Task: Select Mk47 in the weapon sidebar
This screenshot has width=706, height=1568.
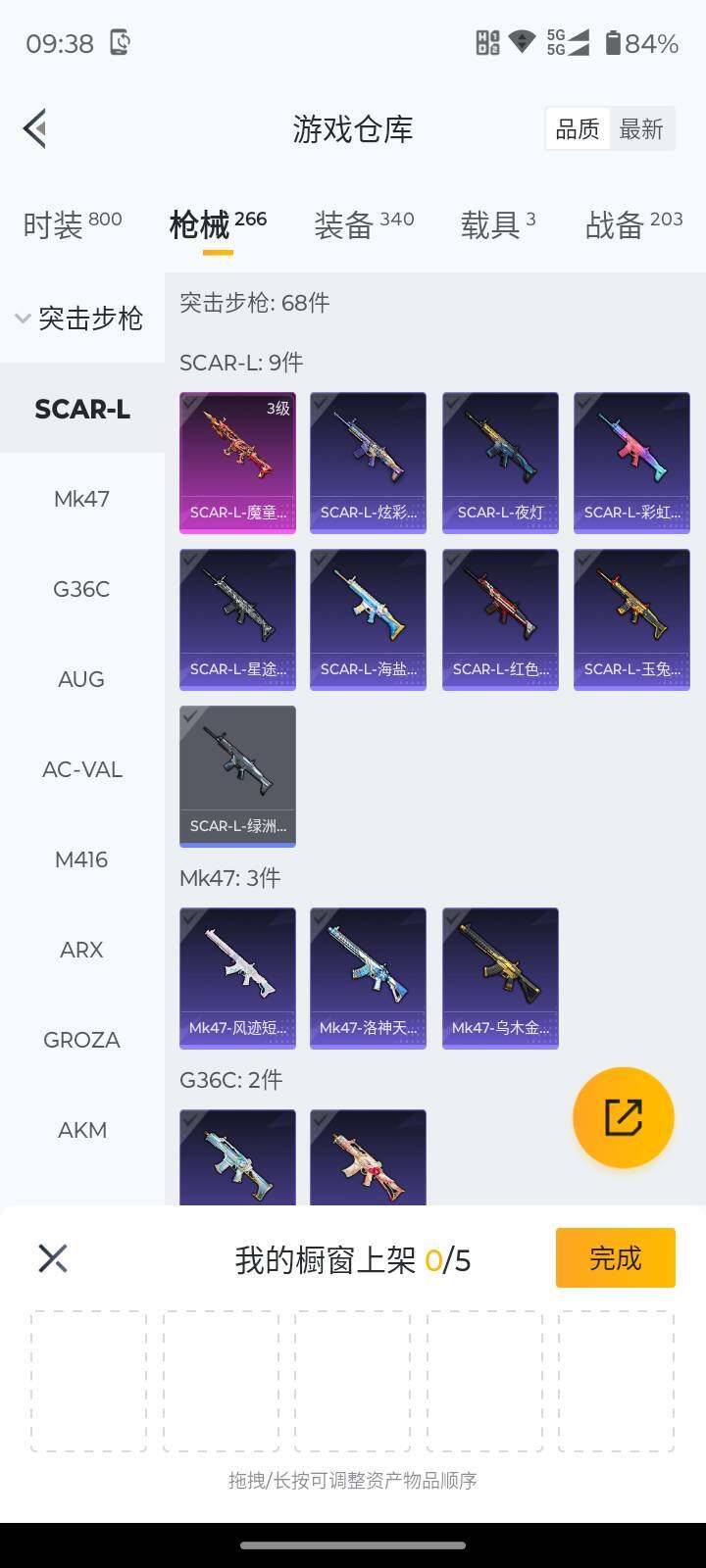Action: [81, 499]
